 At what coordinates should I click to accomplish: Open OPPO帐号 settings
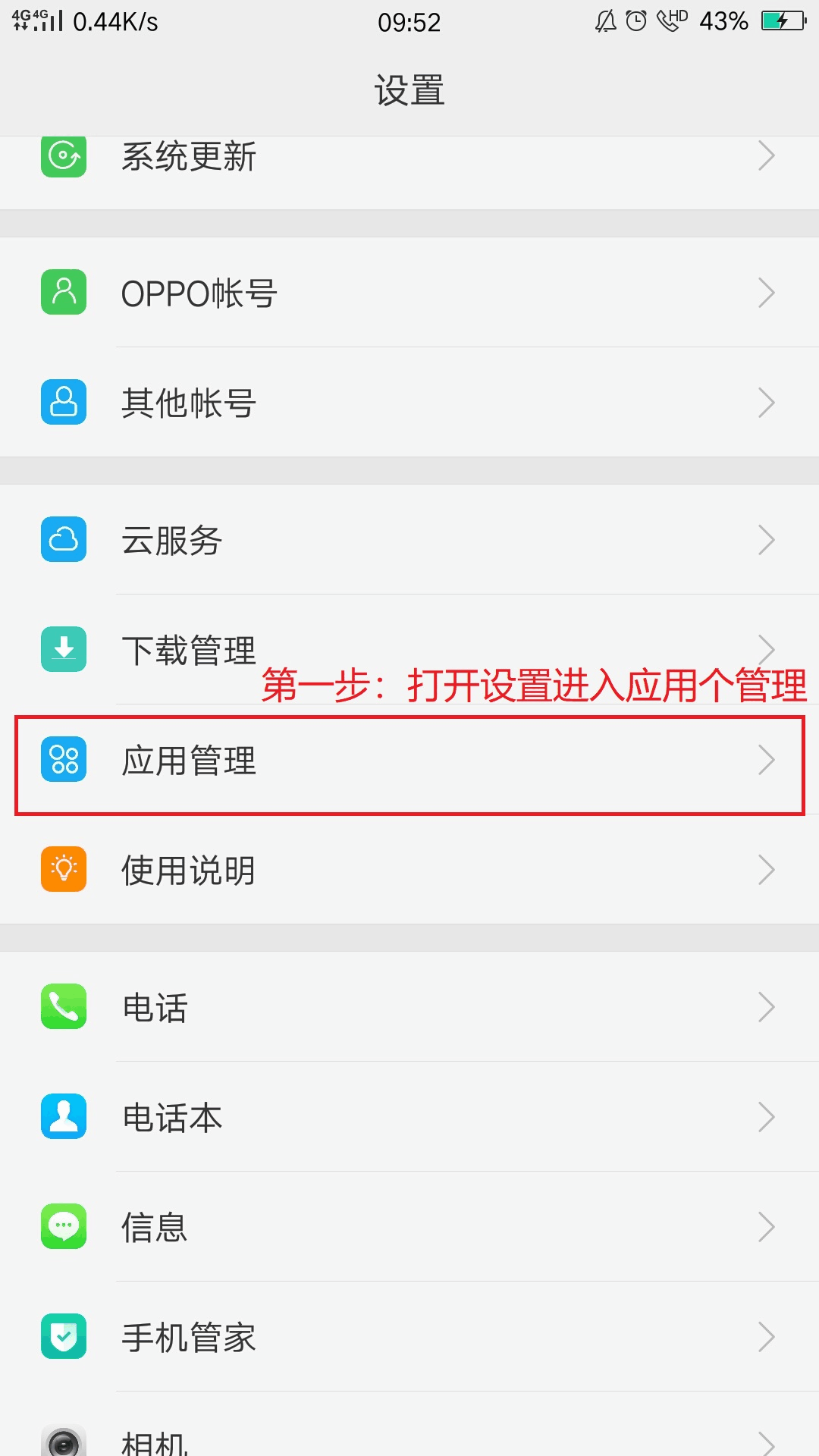[409, 293]
